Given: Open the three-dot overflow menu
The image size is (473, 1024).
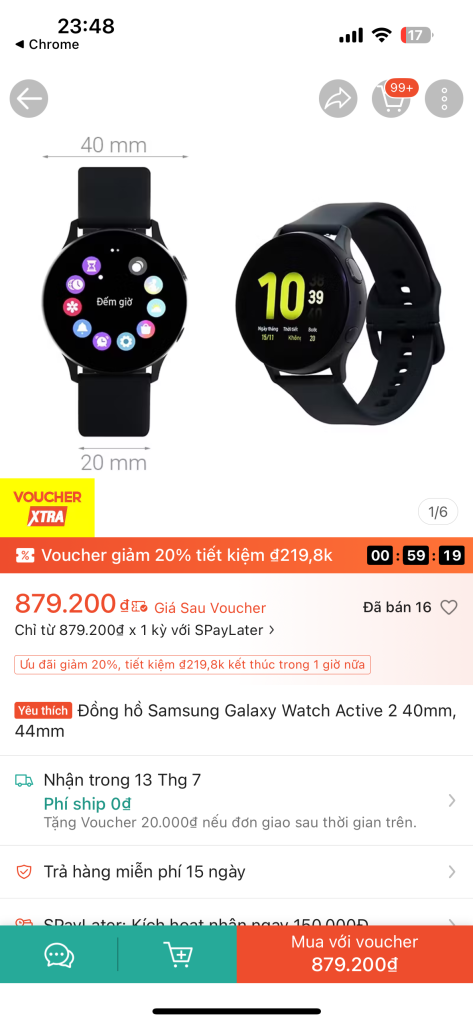Looking at the screenshot, I should point(444,99).
